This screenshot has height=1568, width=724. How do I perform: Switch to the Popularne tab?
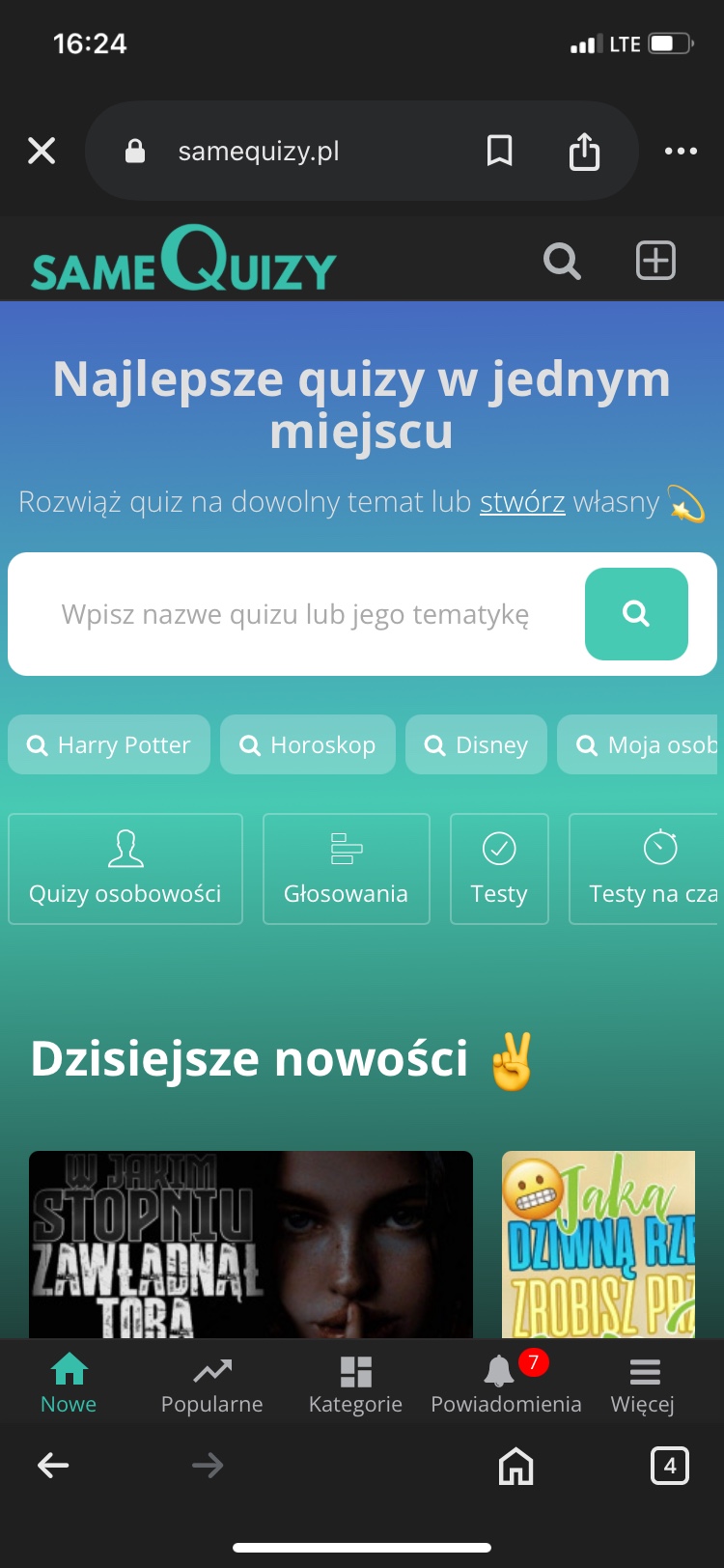tap(211, 1385)
